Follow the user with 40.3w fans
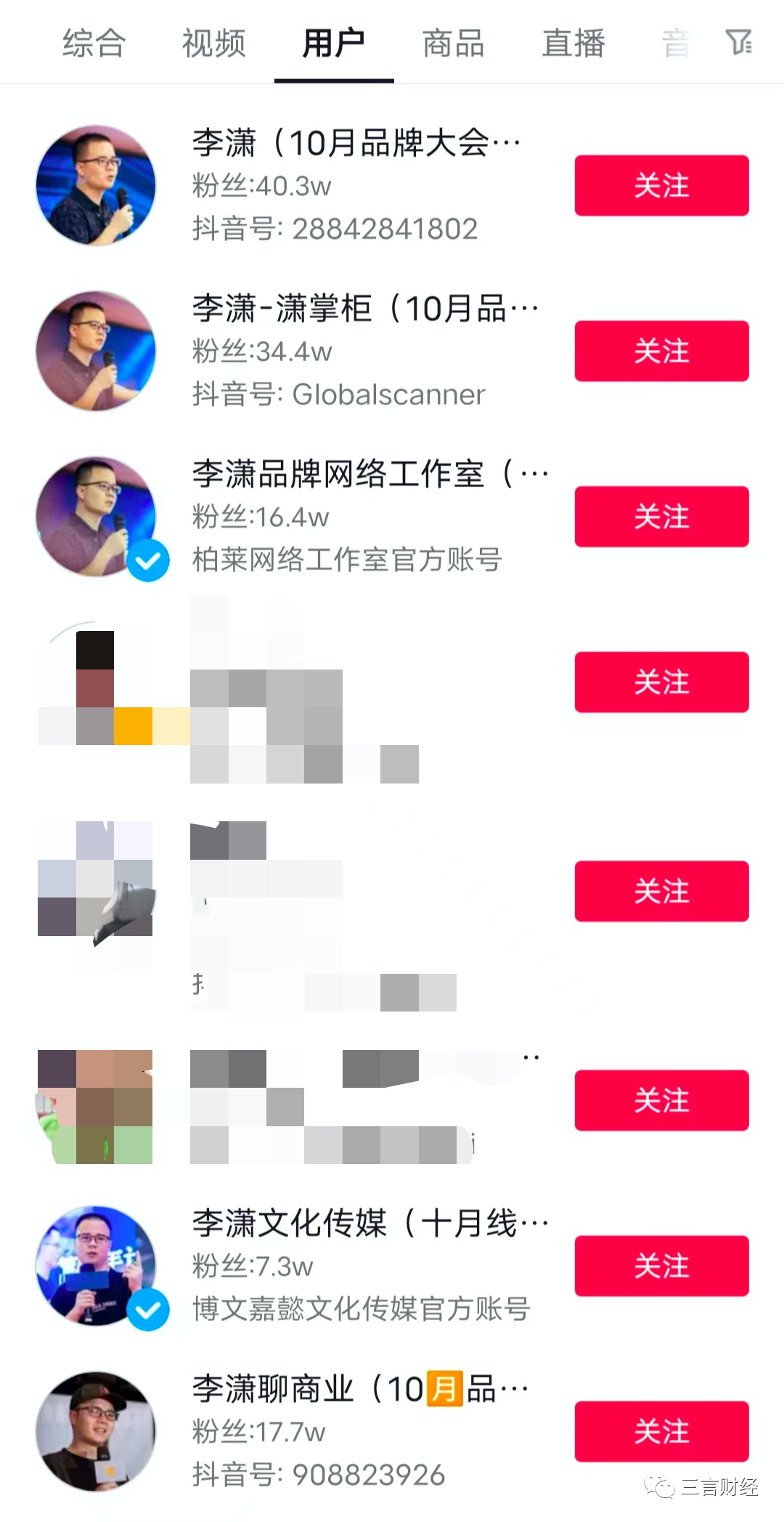Image resolution: width=784 pixels, height=1522 pixels. (661, 185)
